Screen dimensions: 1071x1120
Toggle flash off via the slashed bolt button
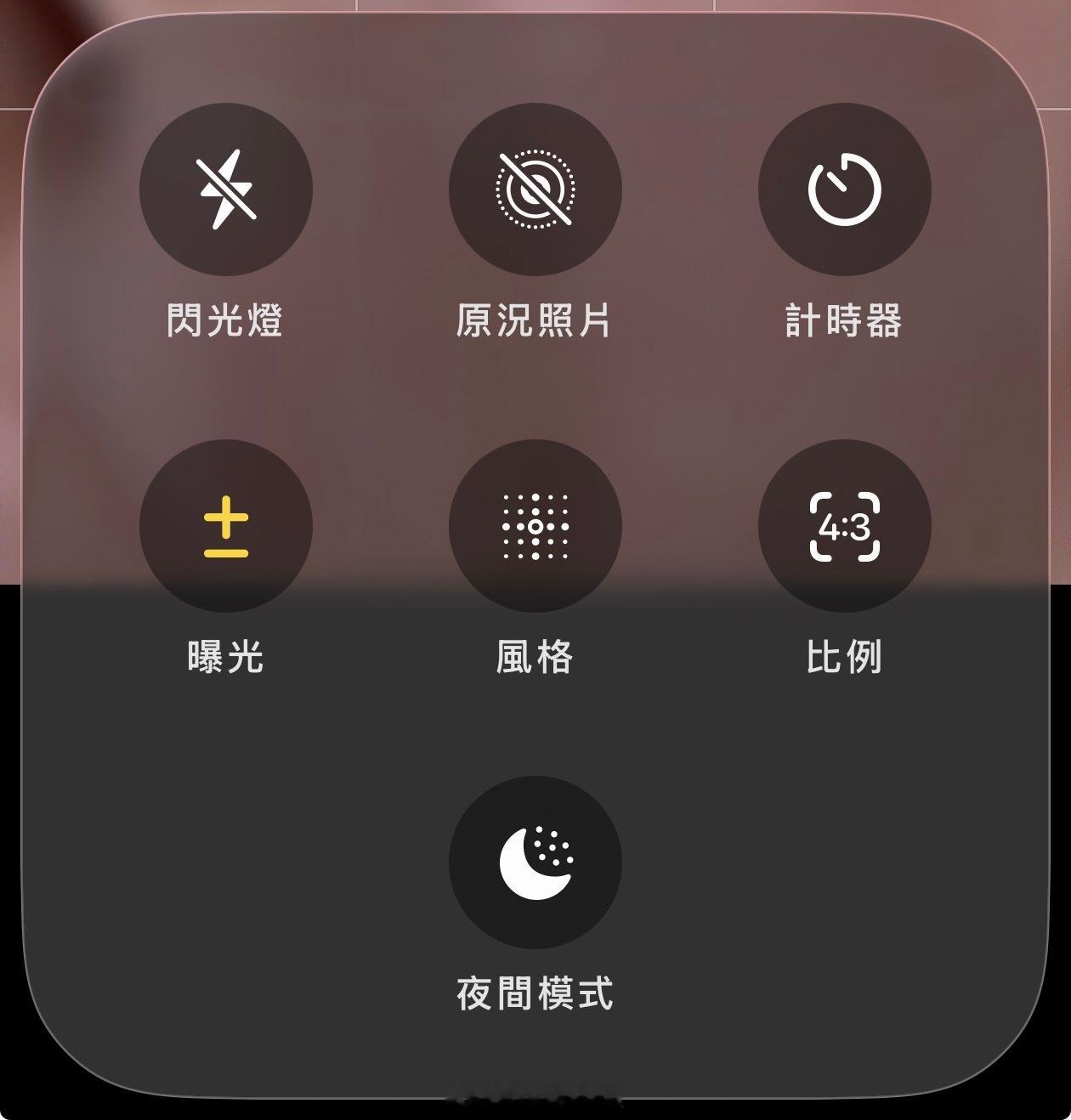228,189
